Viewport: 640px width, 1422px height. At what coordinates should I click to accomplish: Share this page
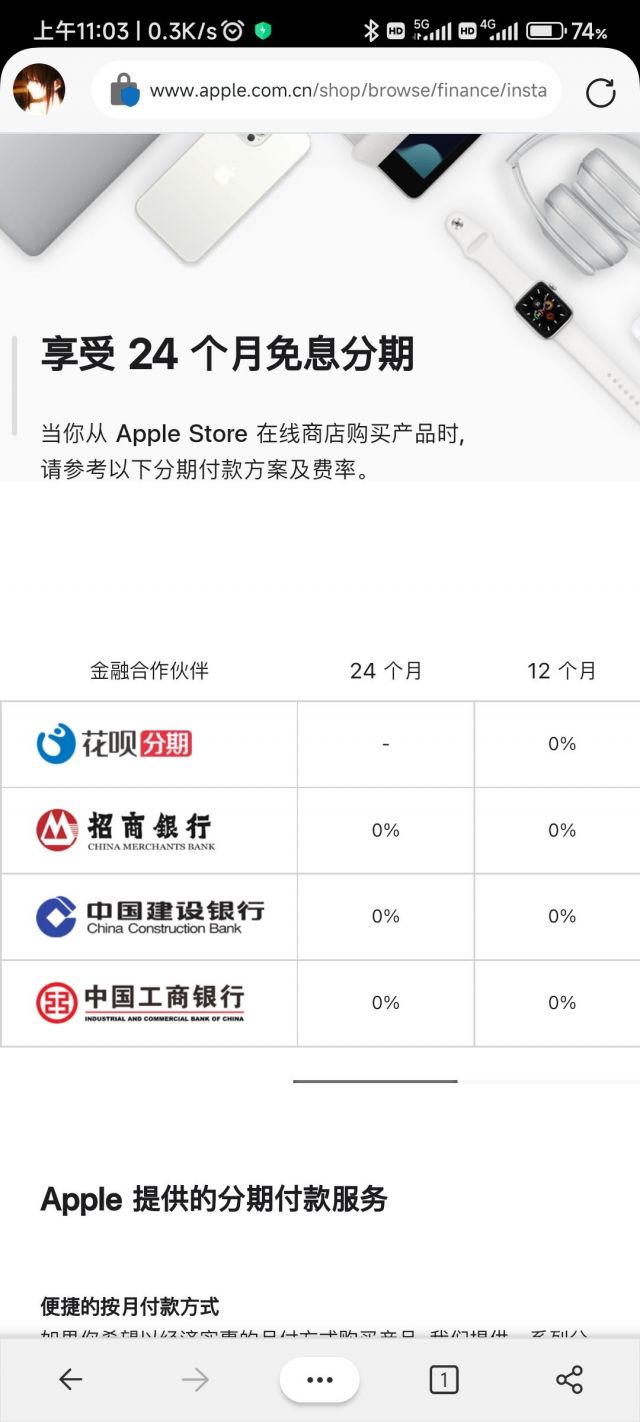click(569, 1380)
